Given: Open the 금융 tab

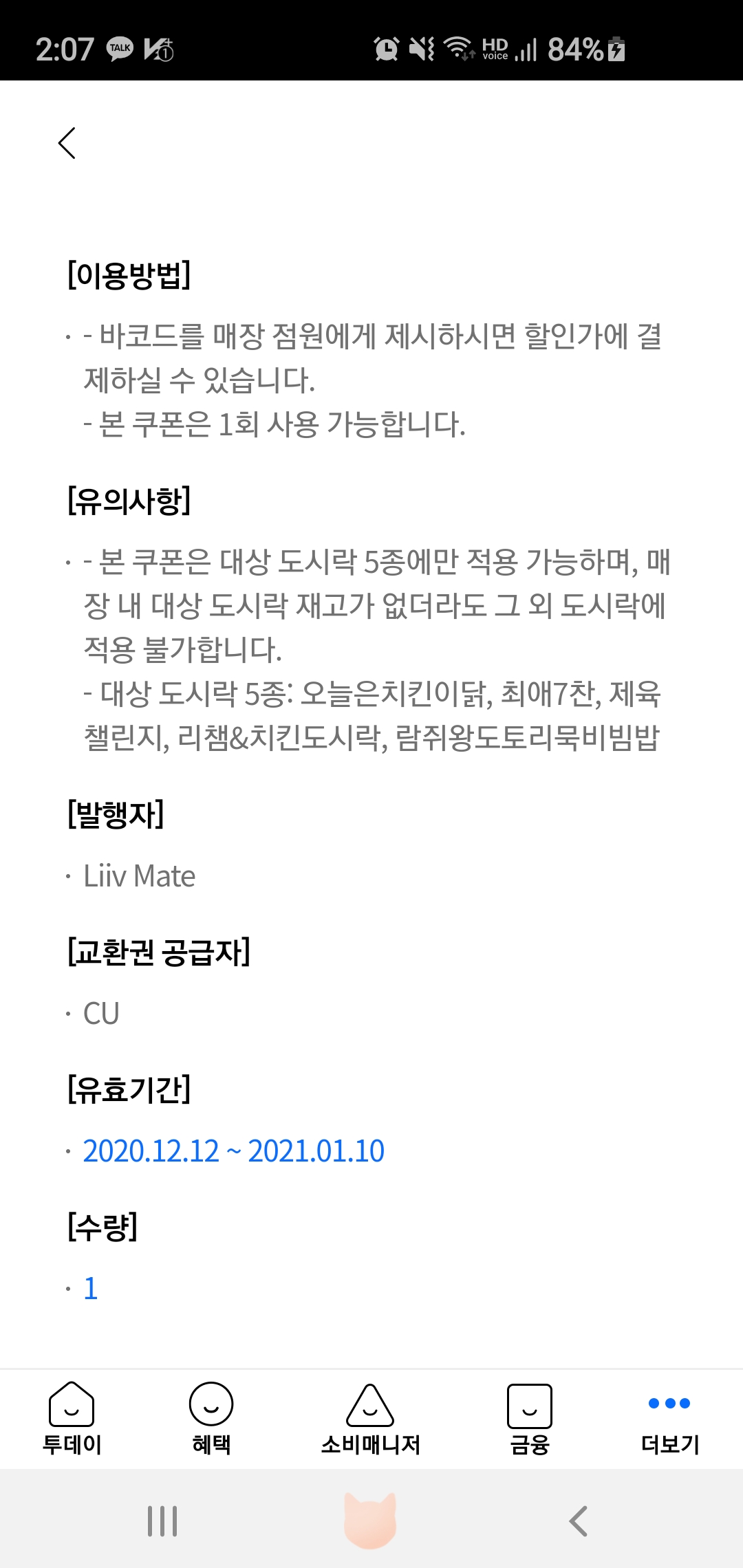Looking at the screenshot, I should (x=529, y=1418).
